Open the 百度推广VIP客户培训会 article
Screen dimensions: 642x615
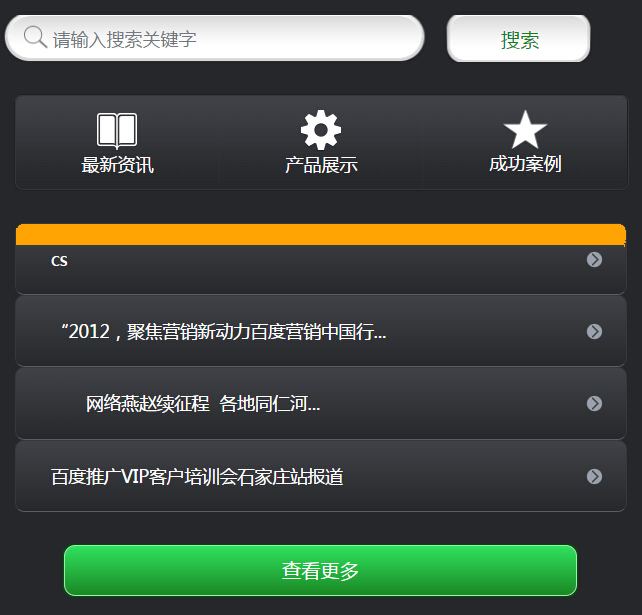(x=321, y=476)
